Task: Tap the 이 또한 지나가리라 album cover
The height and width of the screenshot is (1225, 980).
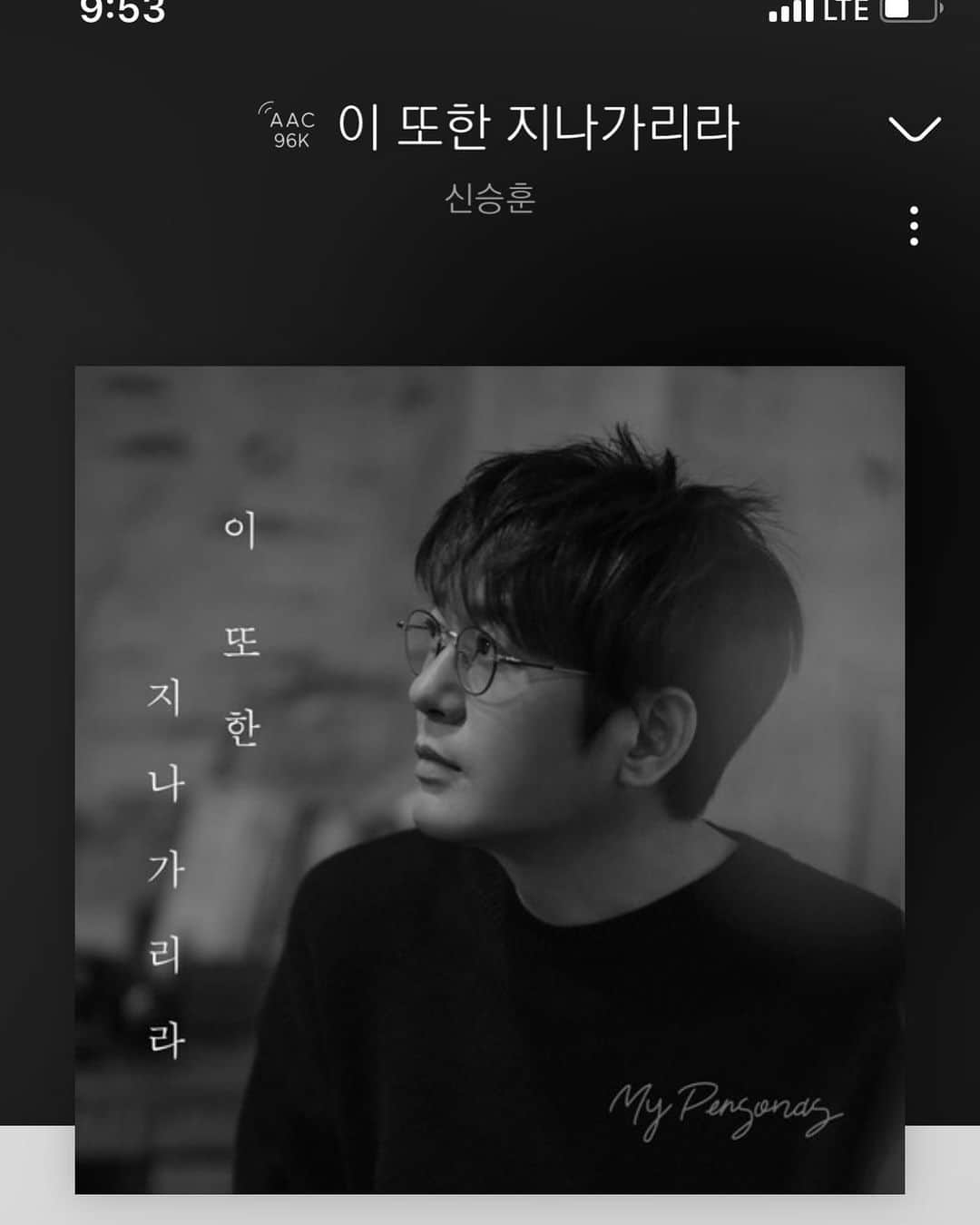Action: point(490,779)
